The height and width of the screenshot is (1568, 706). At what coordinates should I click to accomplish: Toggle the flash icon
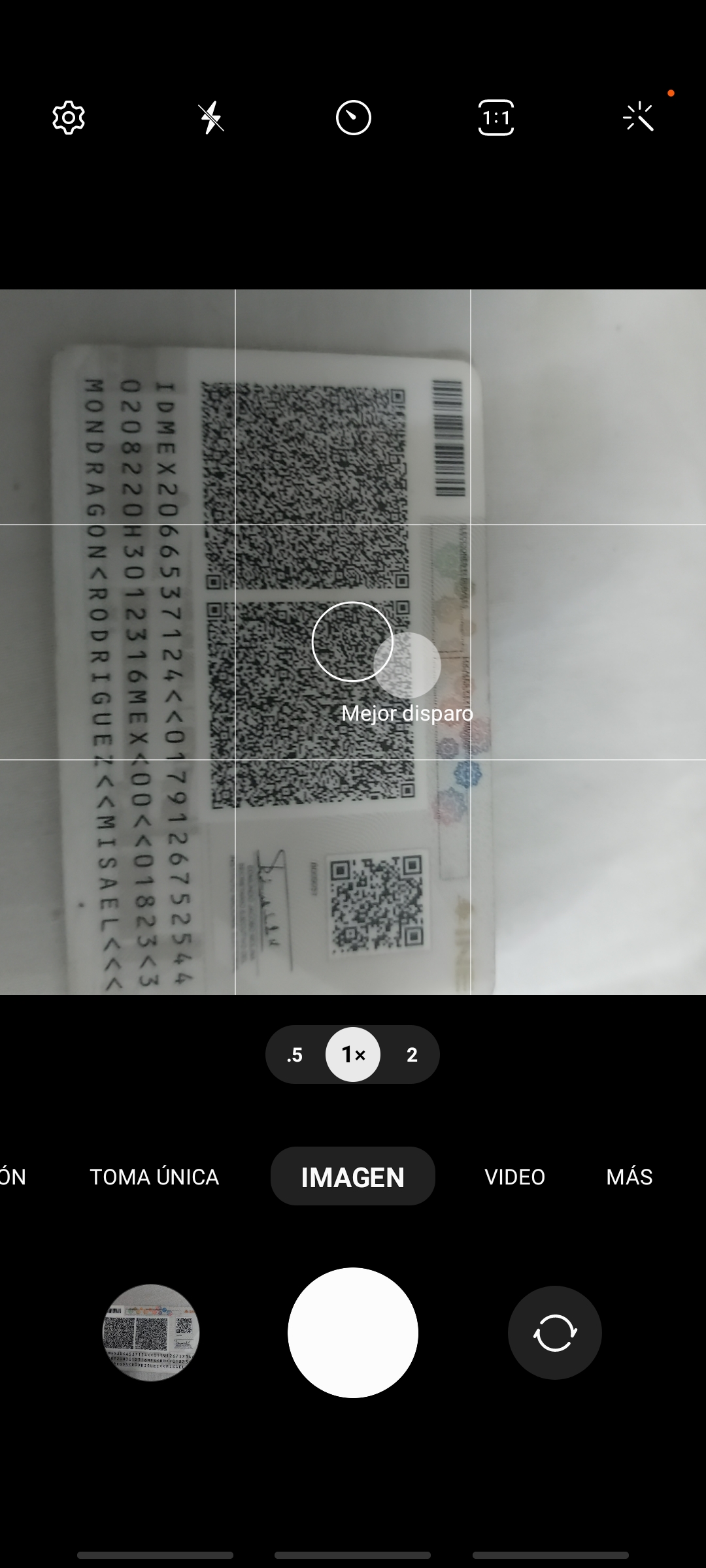[211, 118]
